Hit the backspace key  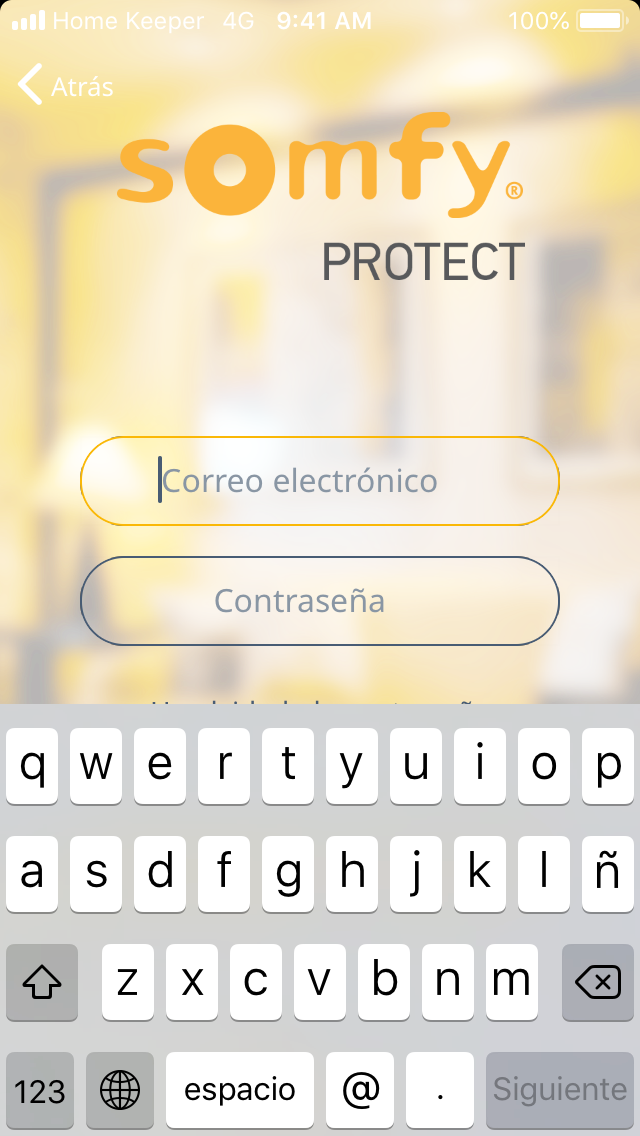[597, 982]
